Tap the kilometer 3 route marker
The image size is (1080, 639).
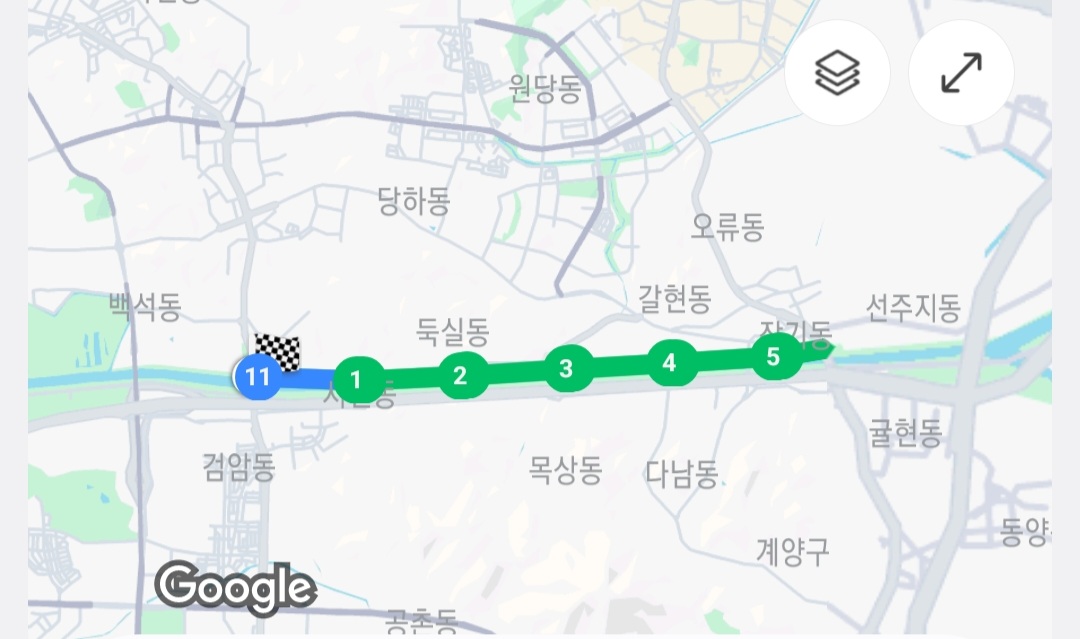point(566,369)
